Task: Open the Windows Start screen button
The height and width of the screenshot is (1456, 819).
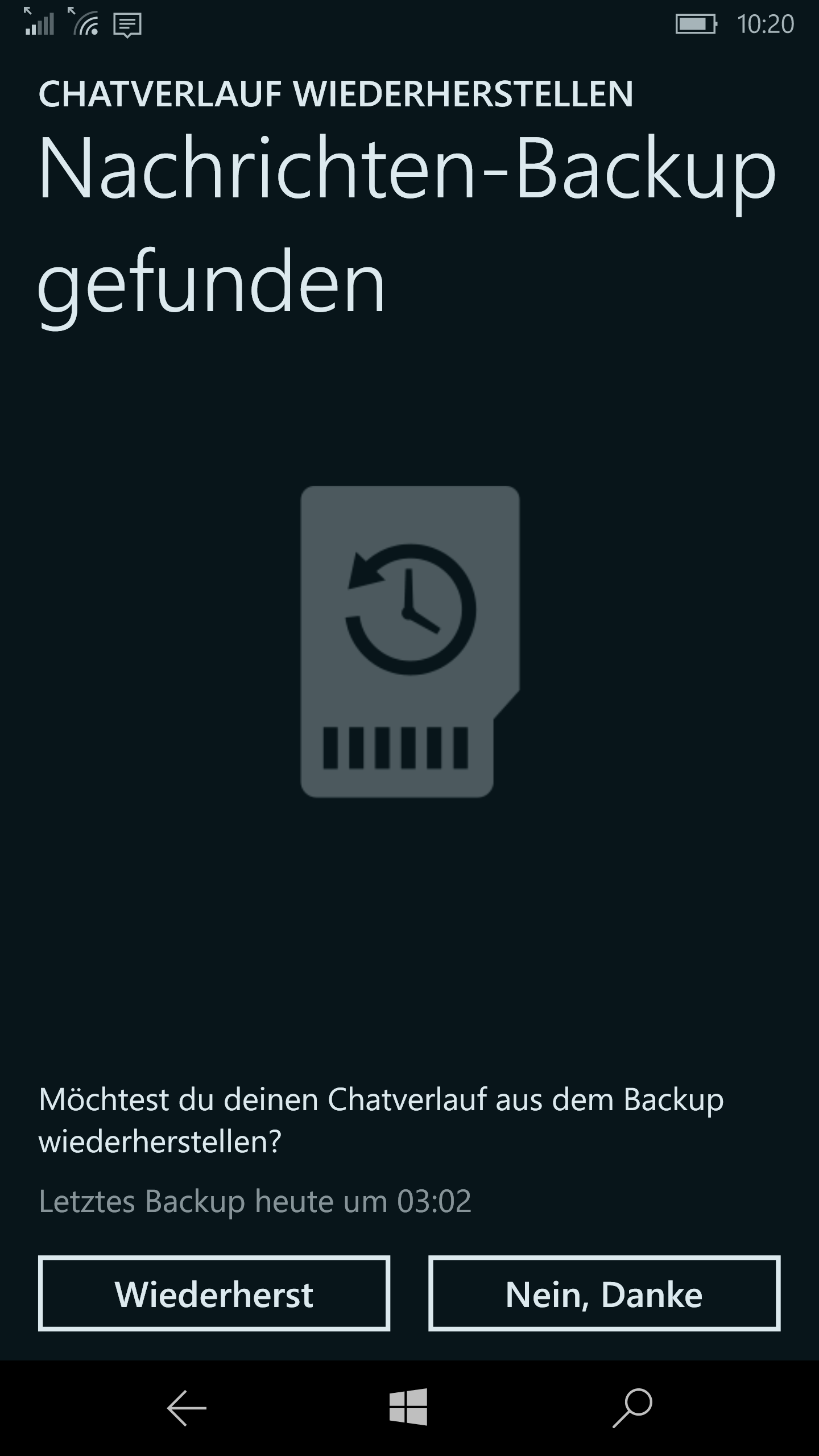Action: pos(408,1407)
